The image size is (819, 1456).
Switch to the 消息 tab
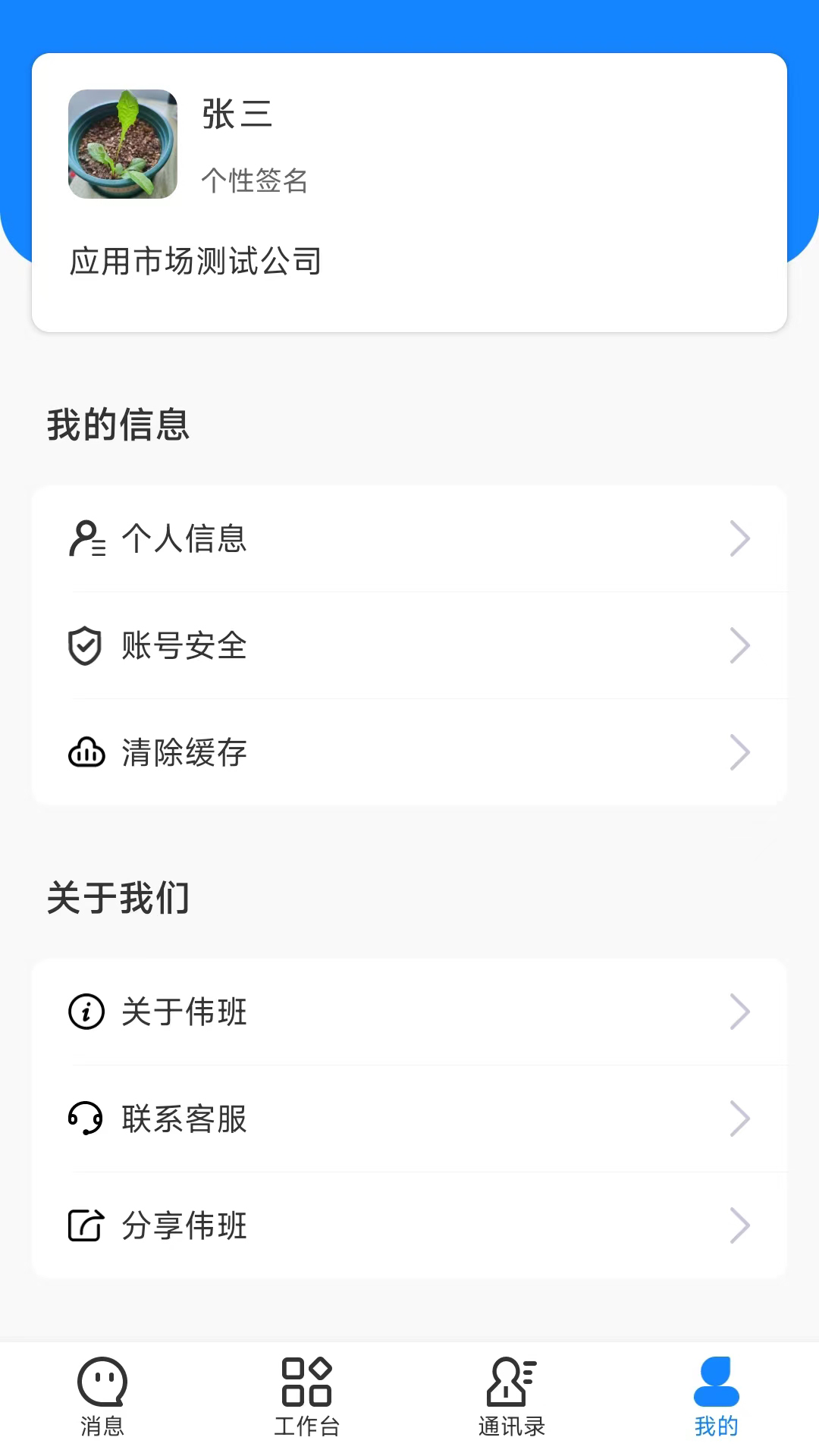pyautogui.click(x=102, y=1397)
